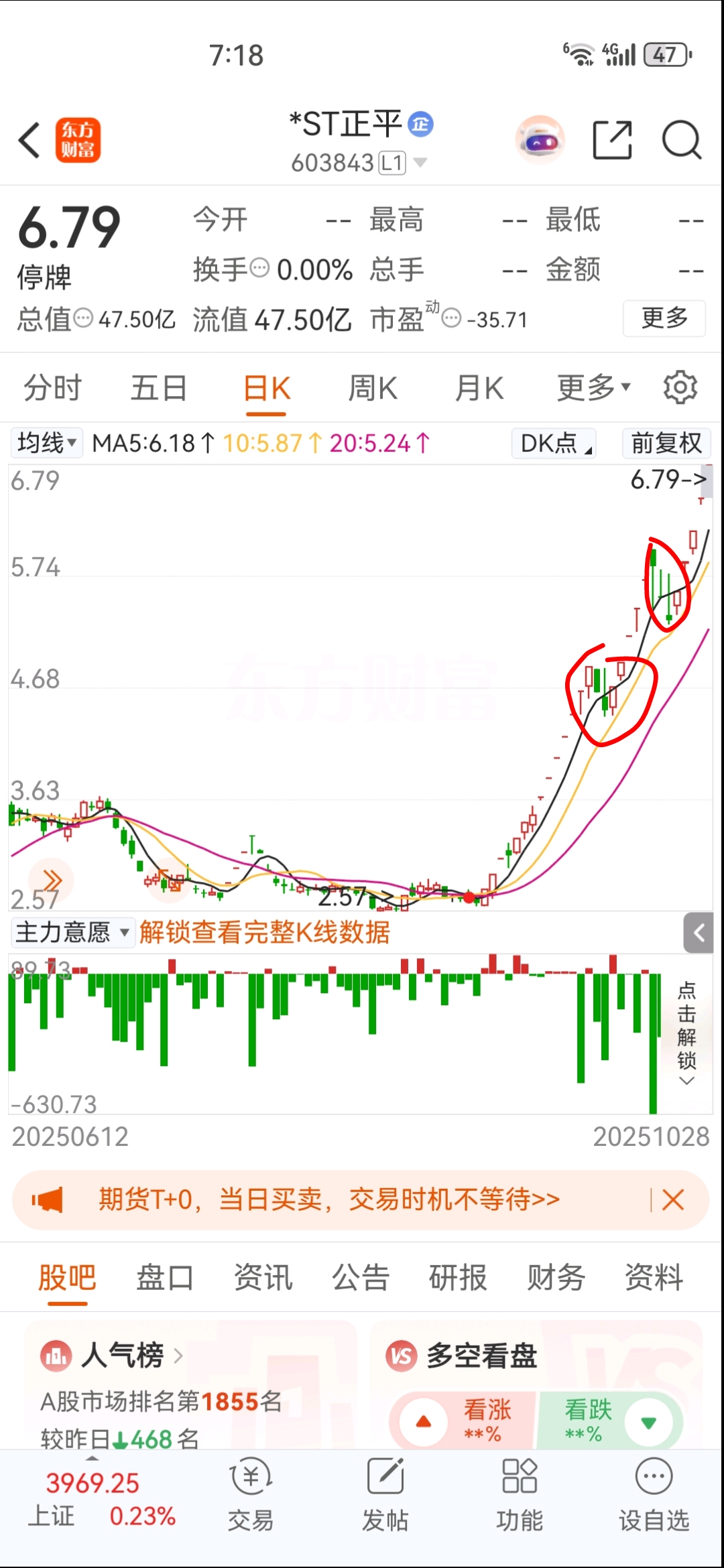Tap 更多 for more quote details
The height and width of the screenshot is (1568, 724).
pyautogui.click(x=664, y=318)
